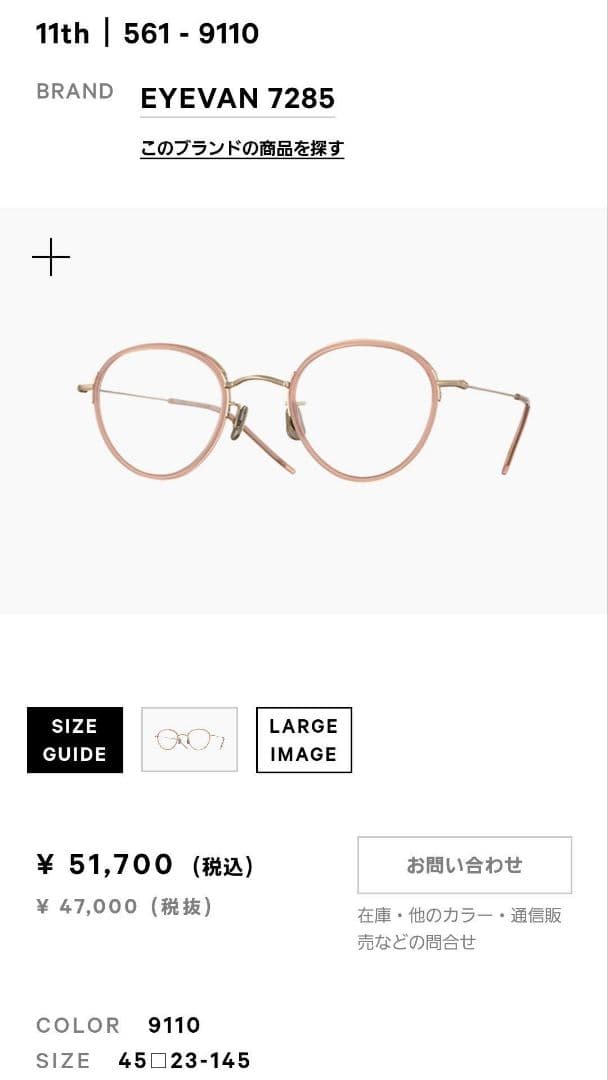Tap the お問い合わせ inquiry button
The image size is (608, 1080).
click(464, 865)
